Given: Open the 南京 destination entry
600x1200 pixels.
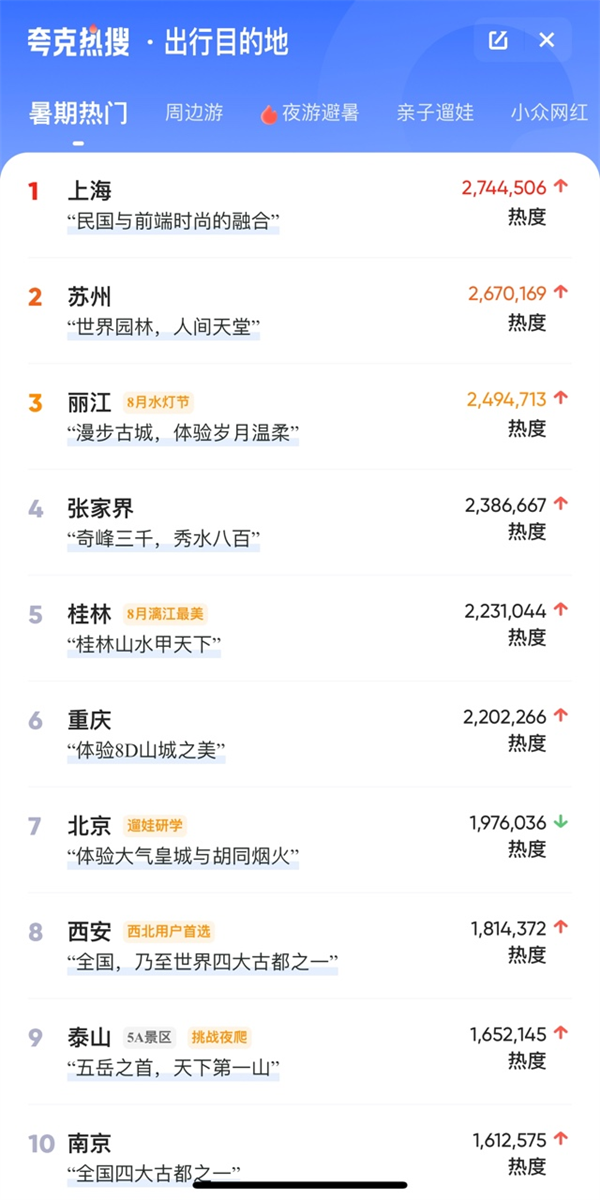Looking at the screenshot, I should 300,1153.
